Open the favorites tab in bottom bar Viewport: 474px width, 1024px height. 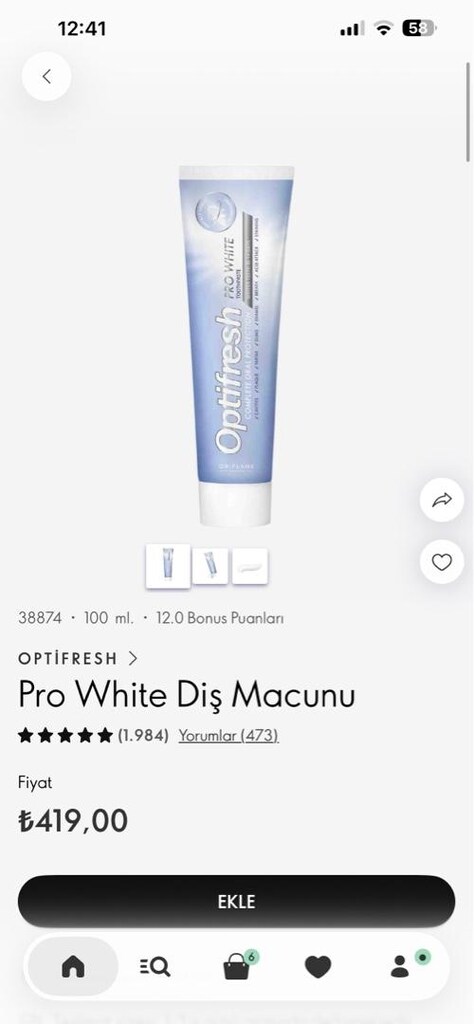[318, 967]
